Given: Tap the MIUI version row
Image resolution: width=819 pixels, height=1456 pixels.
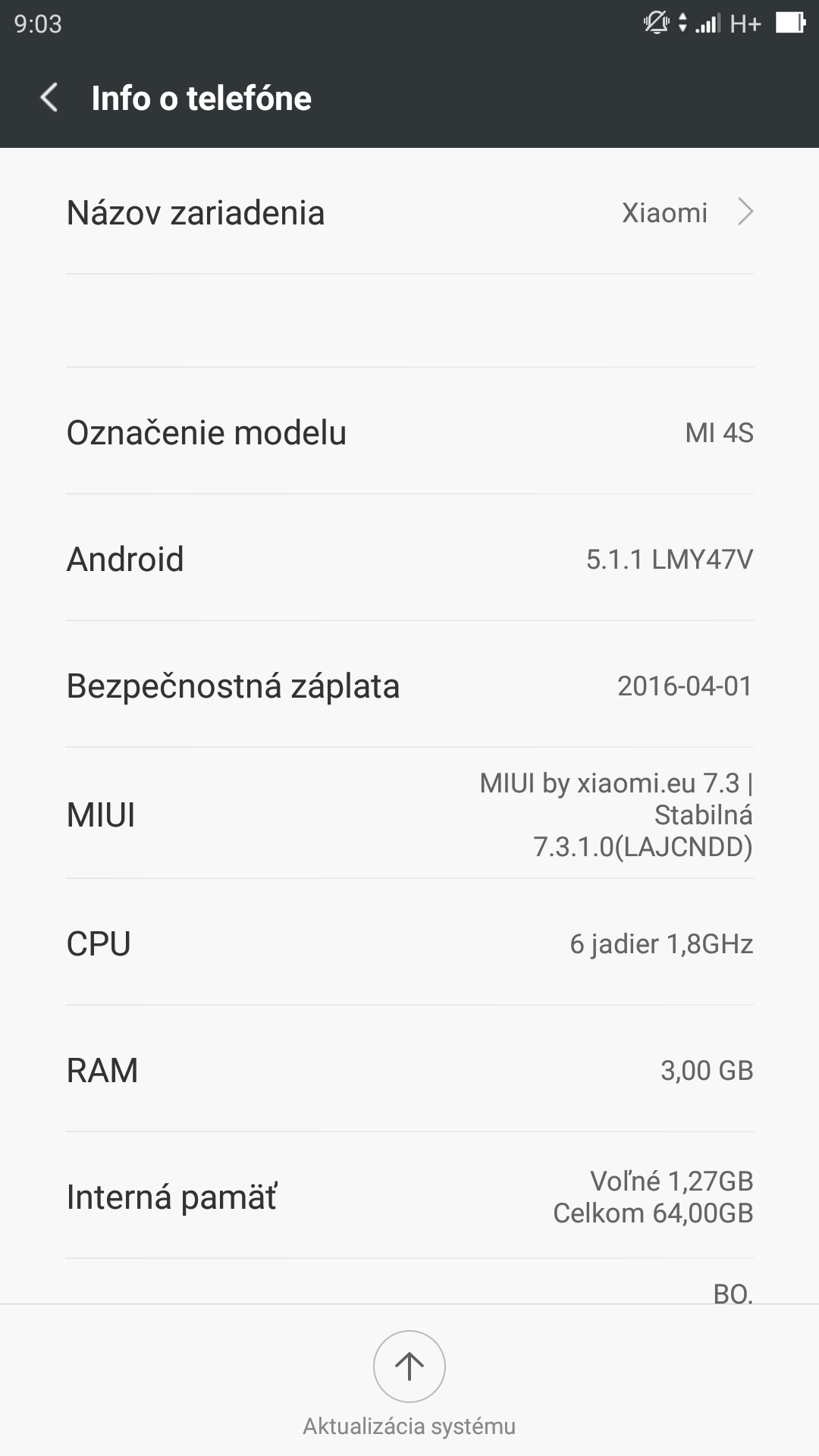Looking at the screenshot, I should click(x=409, y=814).
